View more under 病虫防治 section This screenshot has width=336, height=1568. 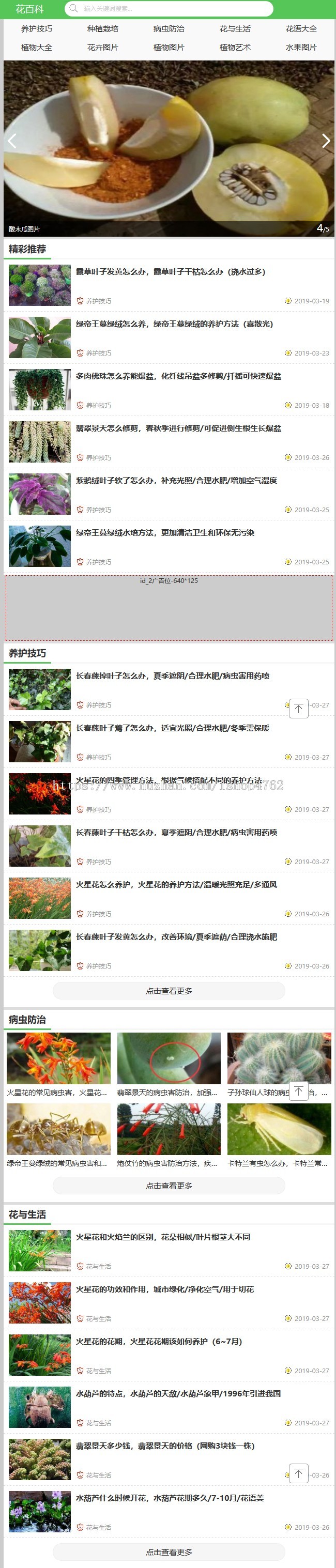tap(169, 1185)
